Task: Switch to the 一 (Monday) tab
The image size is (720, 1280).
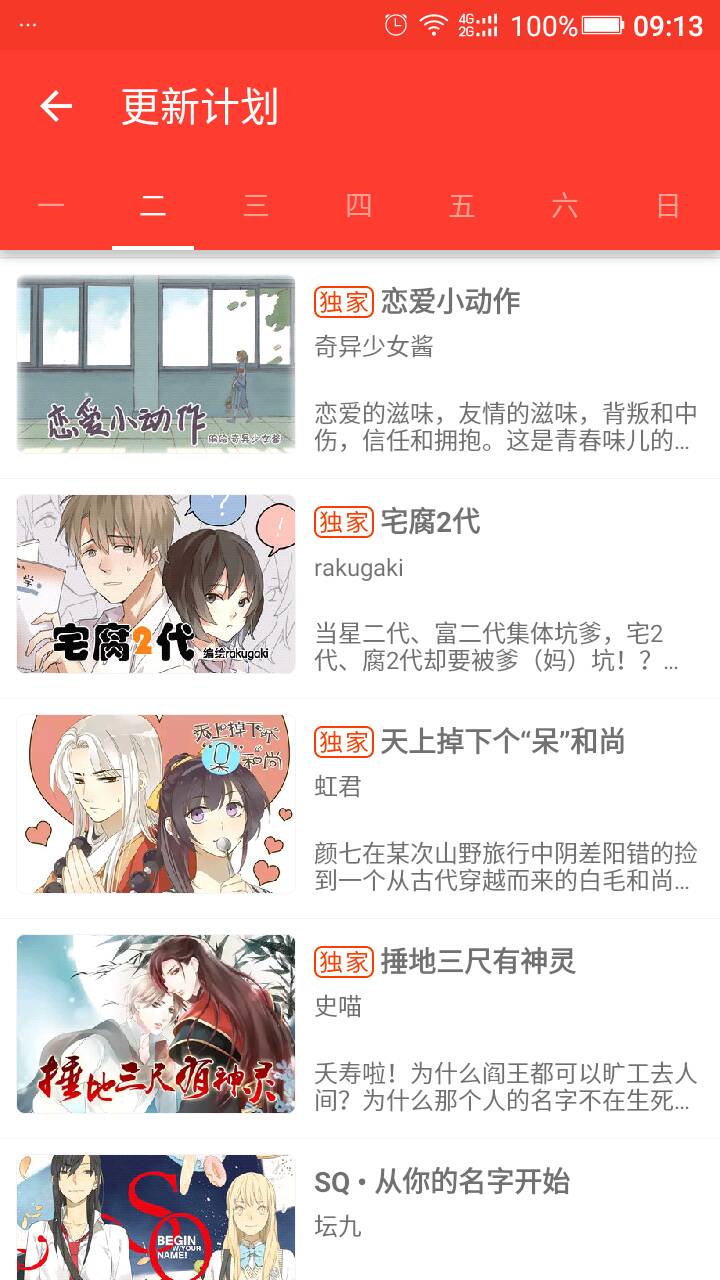Action: (51, 206)
